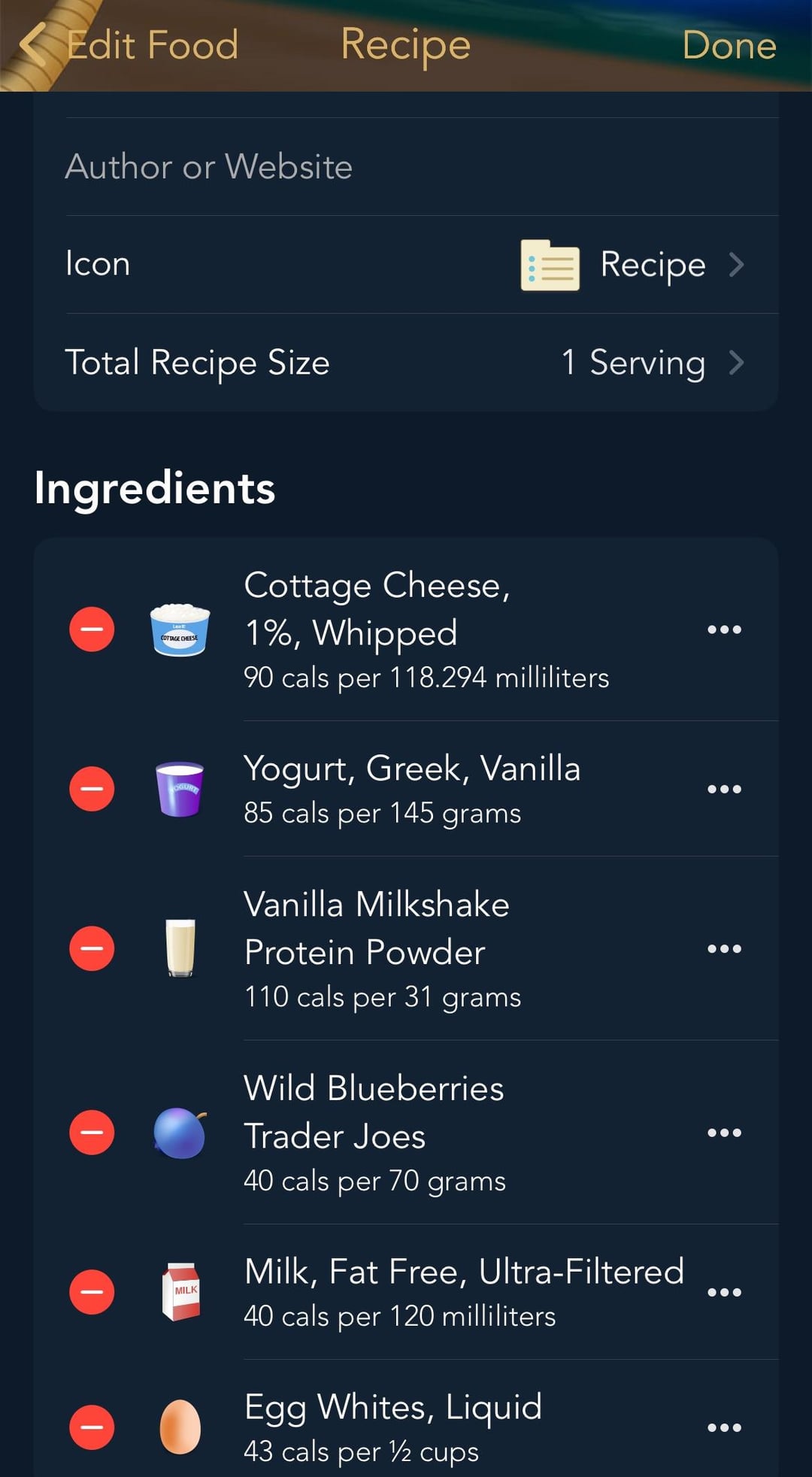812x1477 pixels.
Task: Go back to Edit Food
Action: coord(128,45)
